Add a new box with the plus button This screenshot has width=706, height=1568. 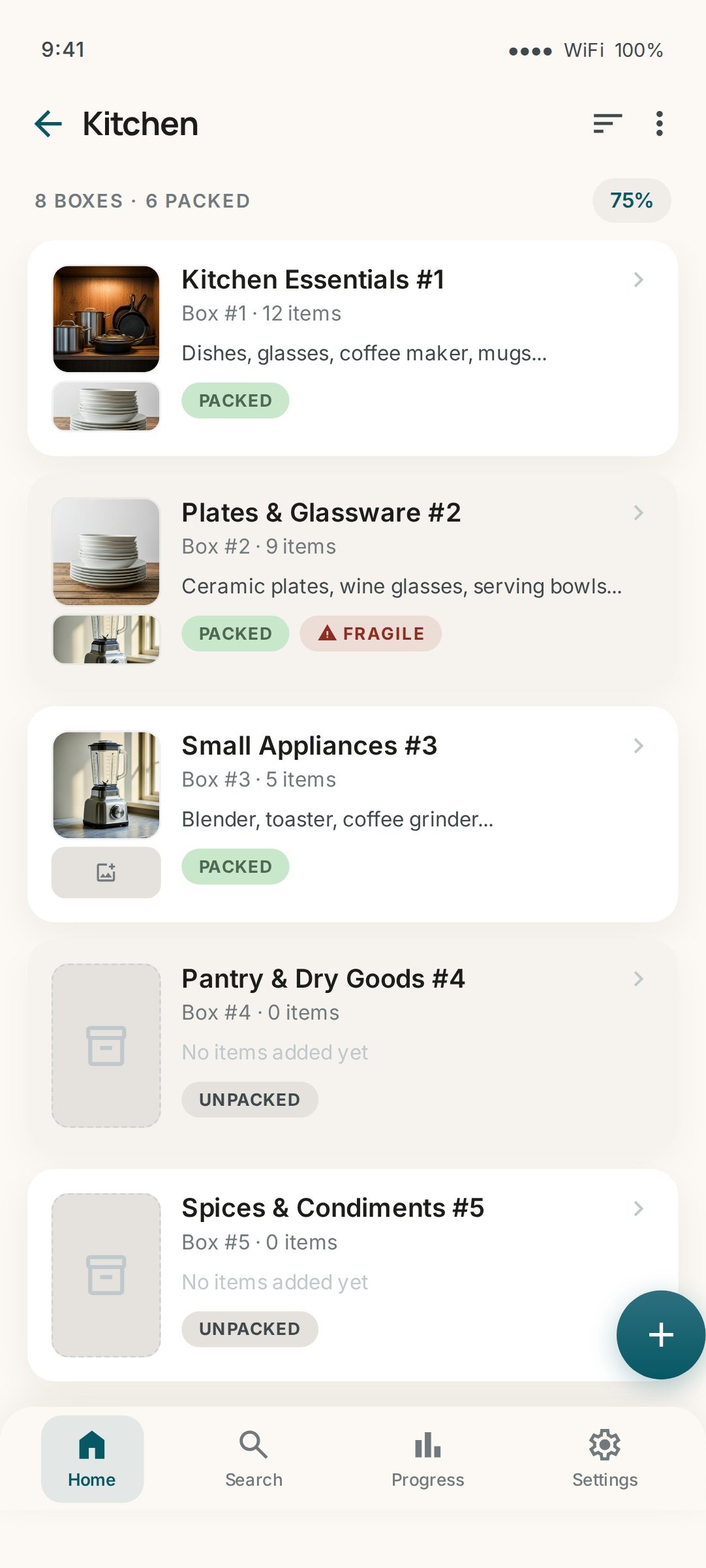(x=660, y=1334)
